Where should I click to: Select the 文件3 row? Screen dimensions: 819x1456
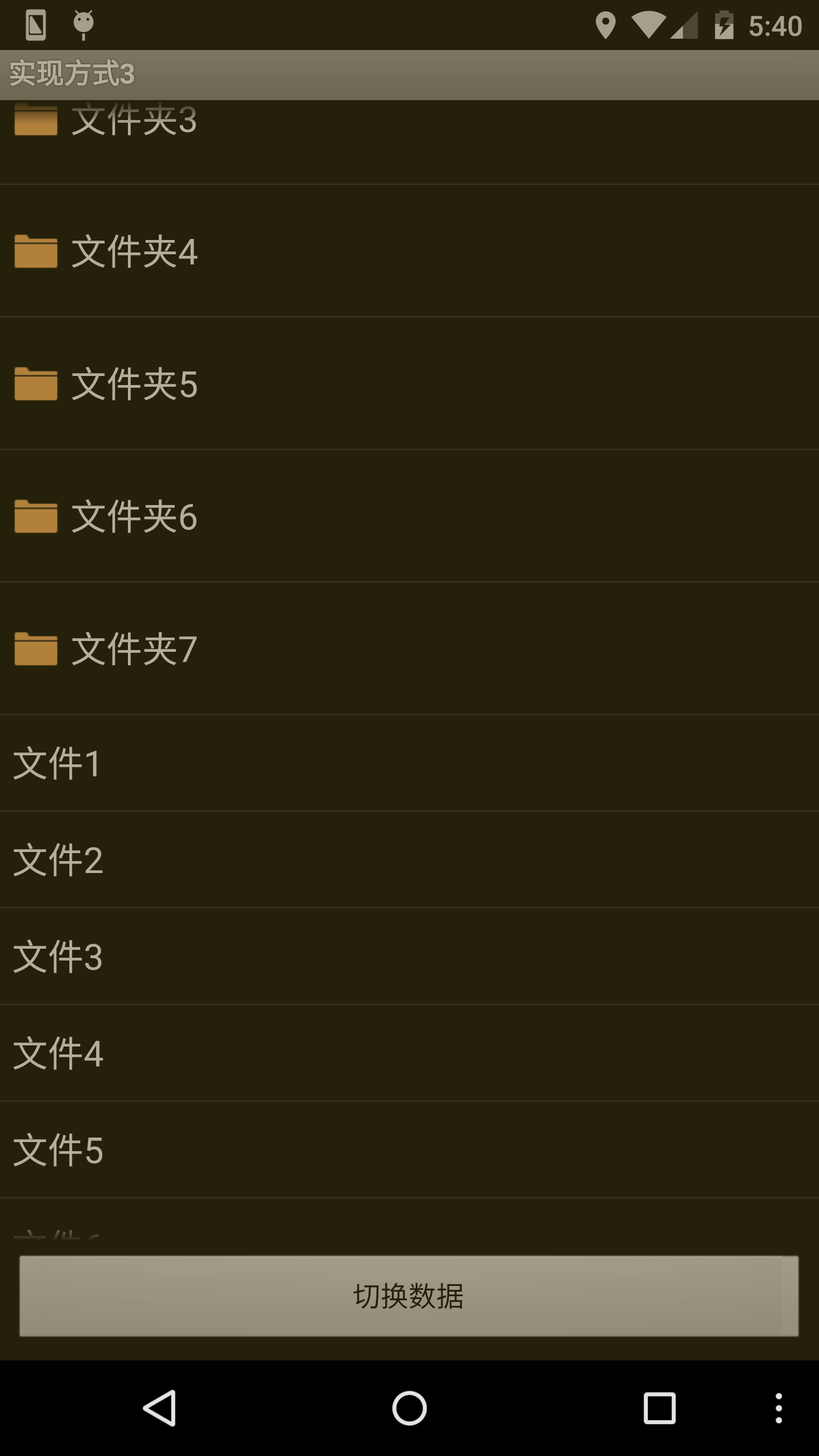coord(409,957)
